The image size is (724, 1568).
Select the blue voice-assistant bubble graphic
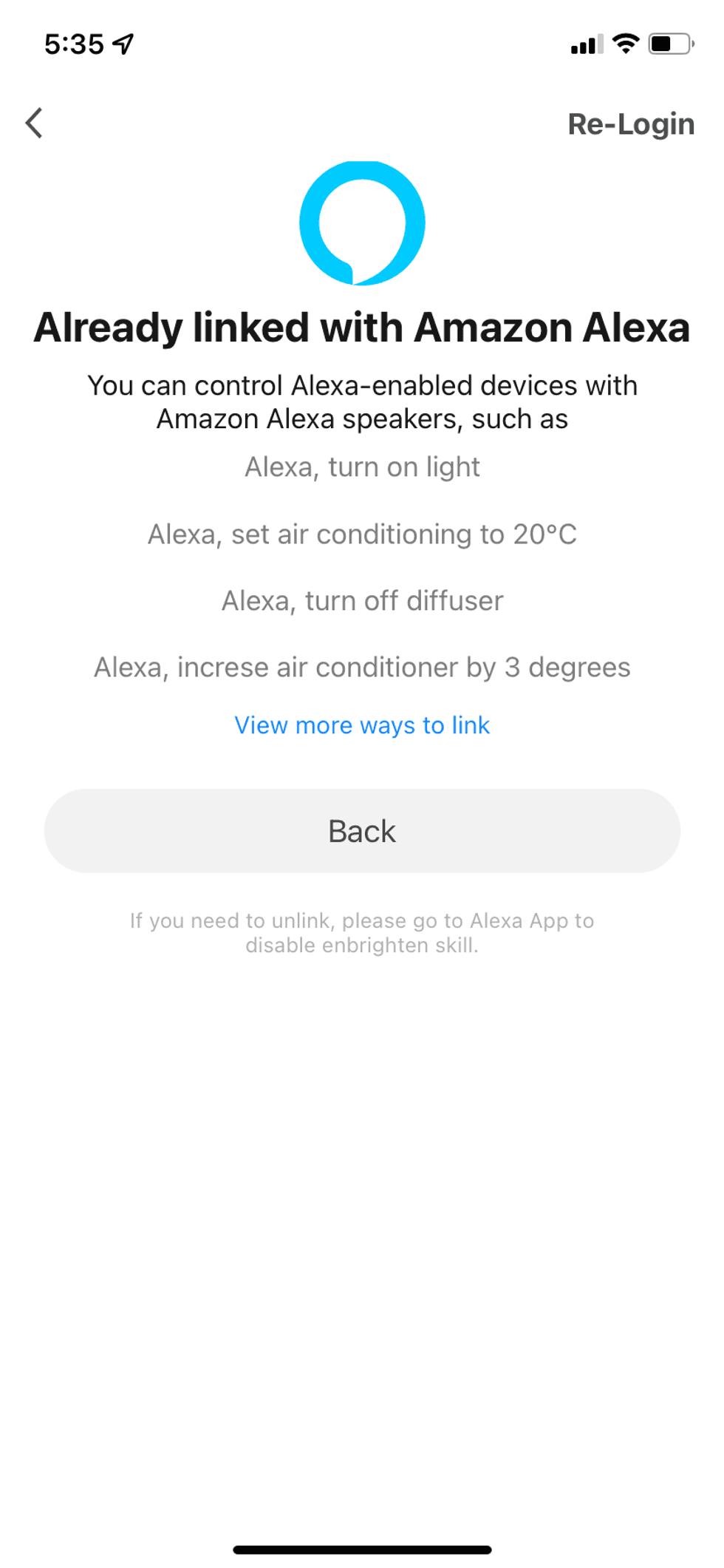pos(361,221)
